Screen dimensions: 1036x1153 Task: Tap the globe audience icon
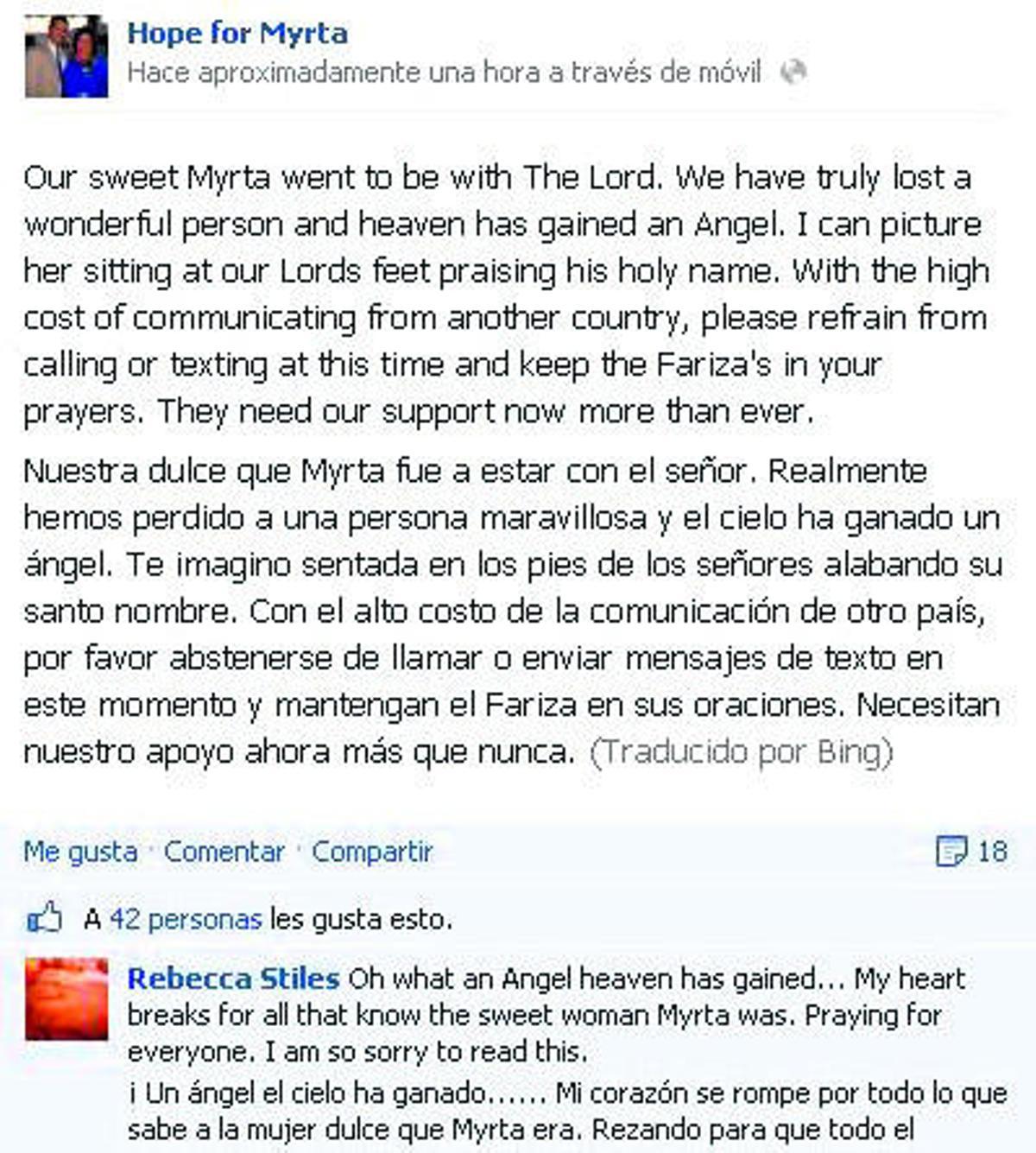pyautogui.click(x=793, y=72)
